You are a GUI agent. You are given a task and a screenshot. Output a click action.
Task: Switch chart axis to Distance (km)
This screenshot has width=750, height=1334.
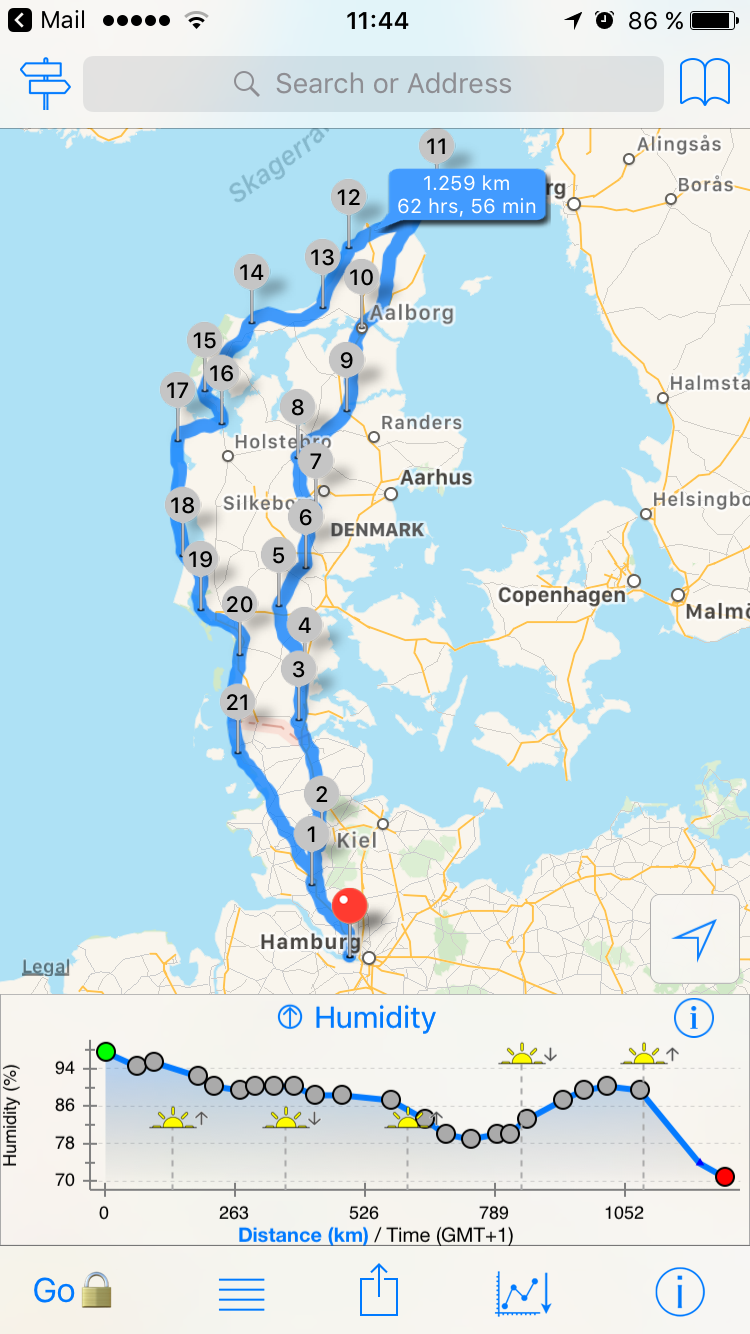(302, 1235)
